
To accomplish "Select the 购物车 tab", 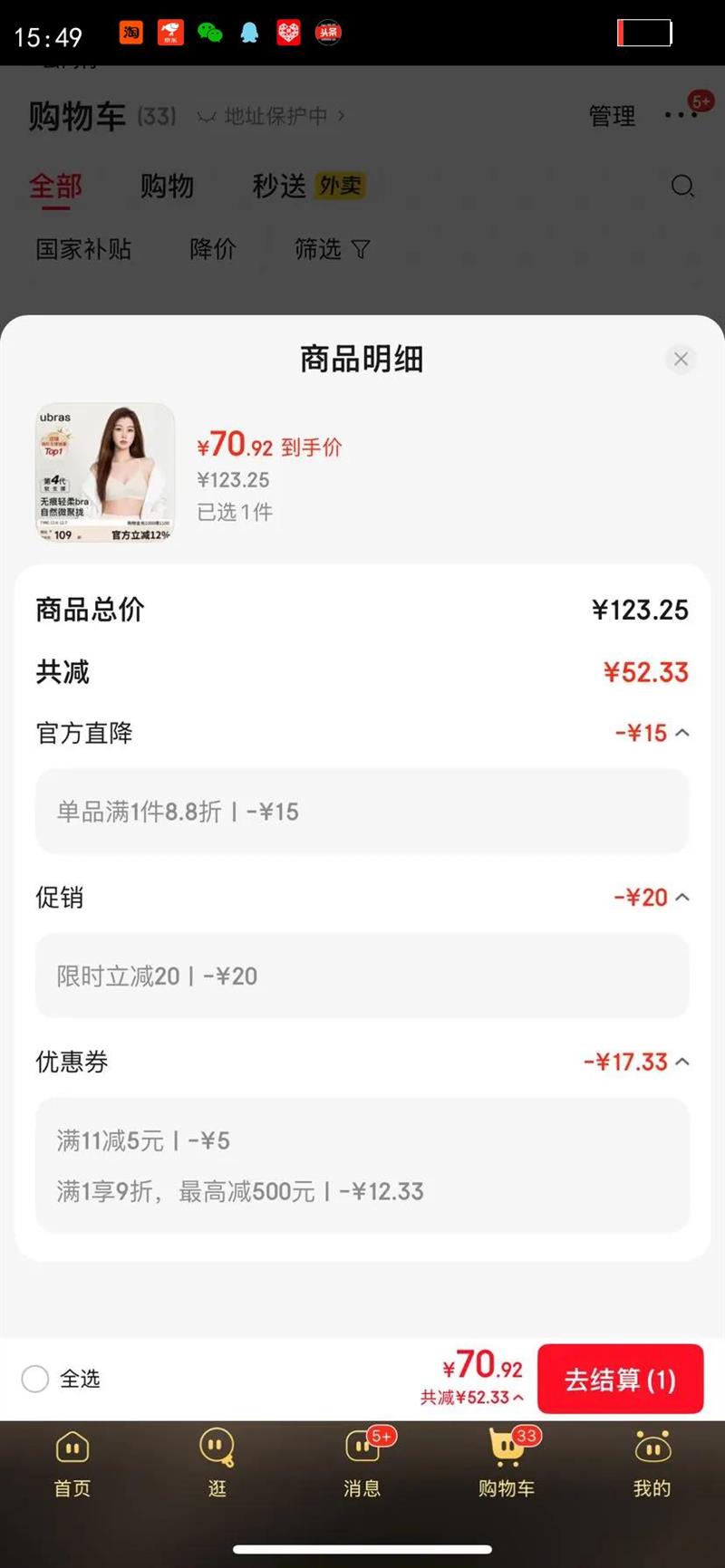I will pyautogui.click(x=507, y=1463).
